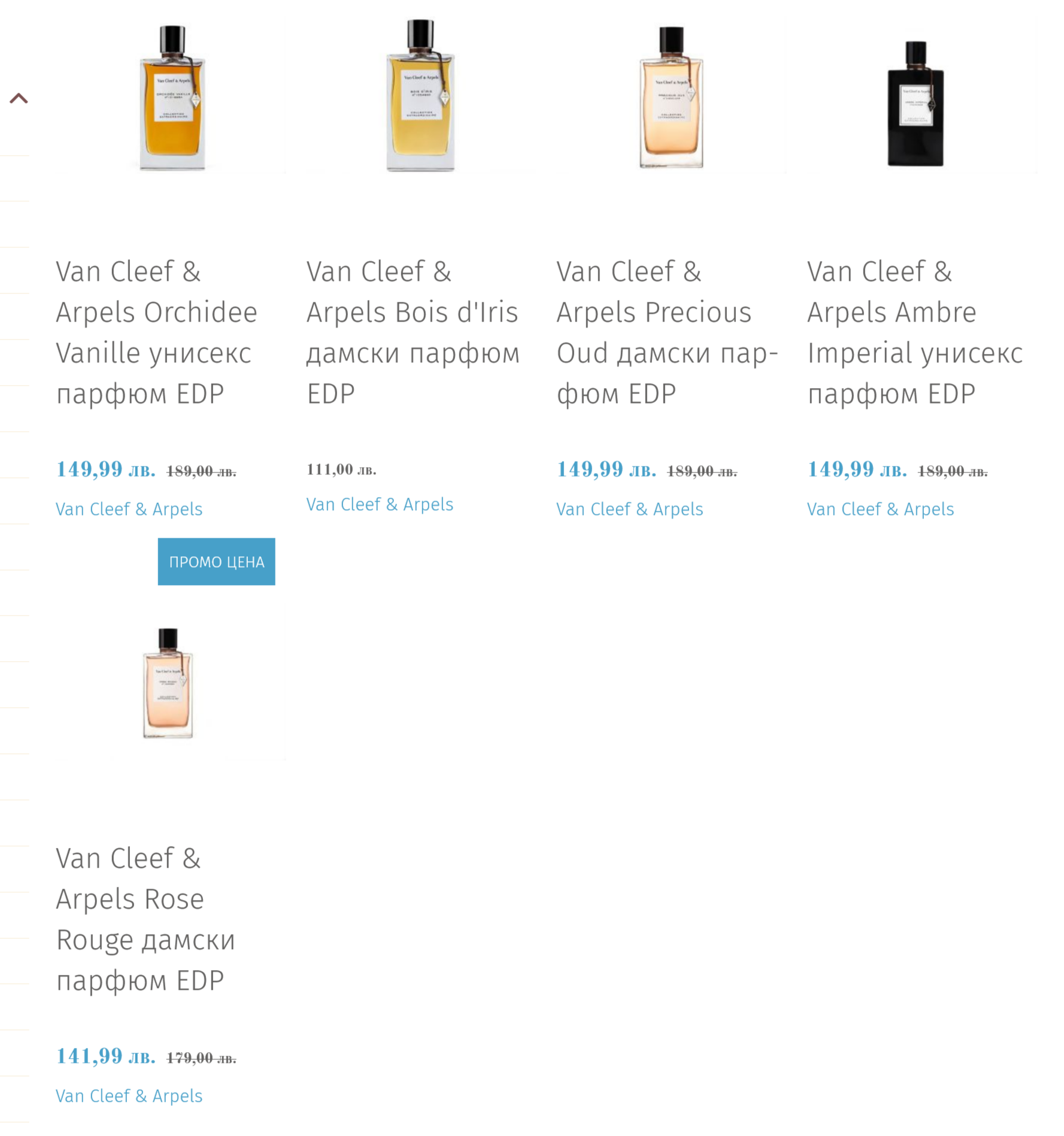Screen dimensions: 1064x1136
Task: Tap the ПРОМО ЦЕНА button
Action: (x=216, y=562)
